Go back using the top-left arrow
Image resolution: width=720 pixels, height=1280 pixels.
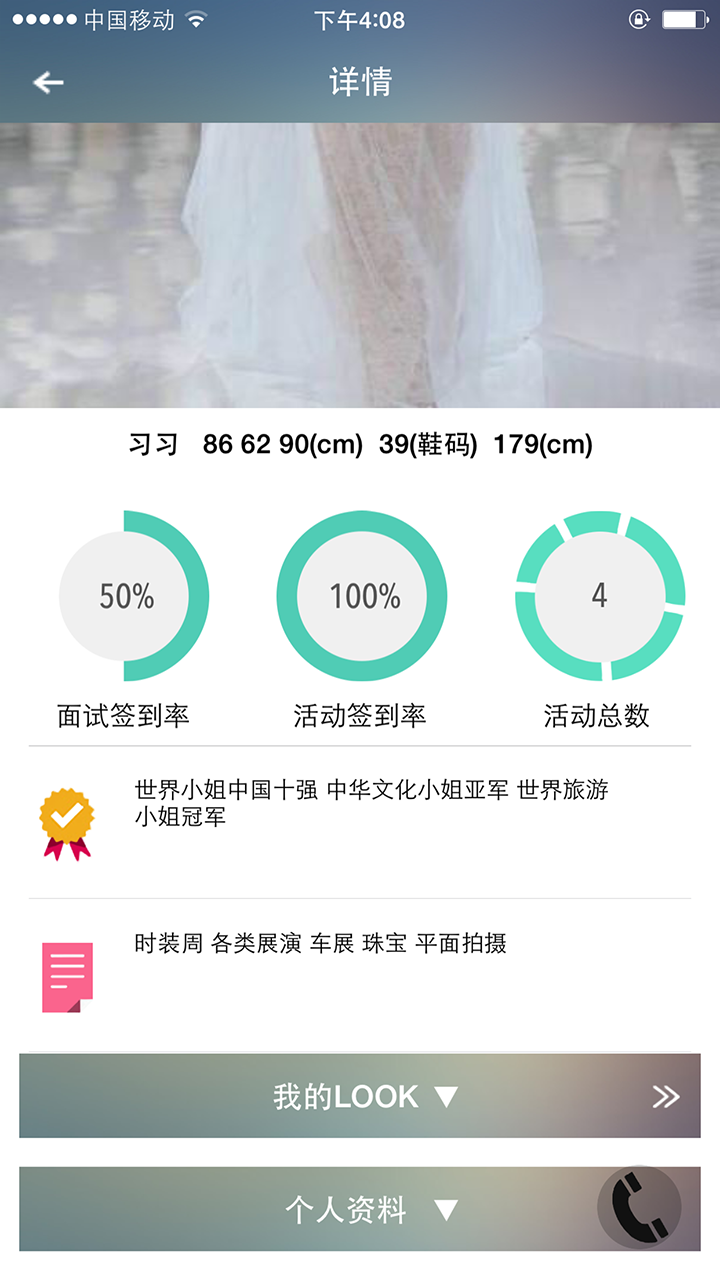[x=48, y=82]
